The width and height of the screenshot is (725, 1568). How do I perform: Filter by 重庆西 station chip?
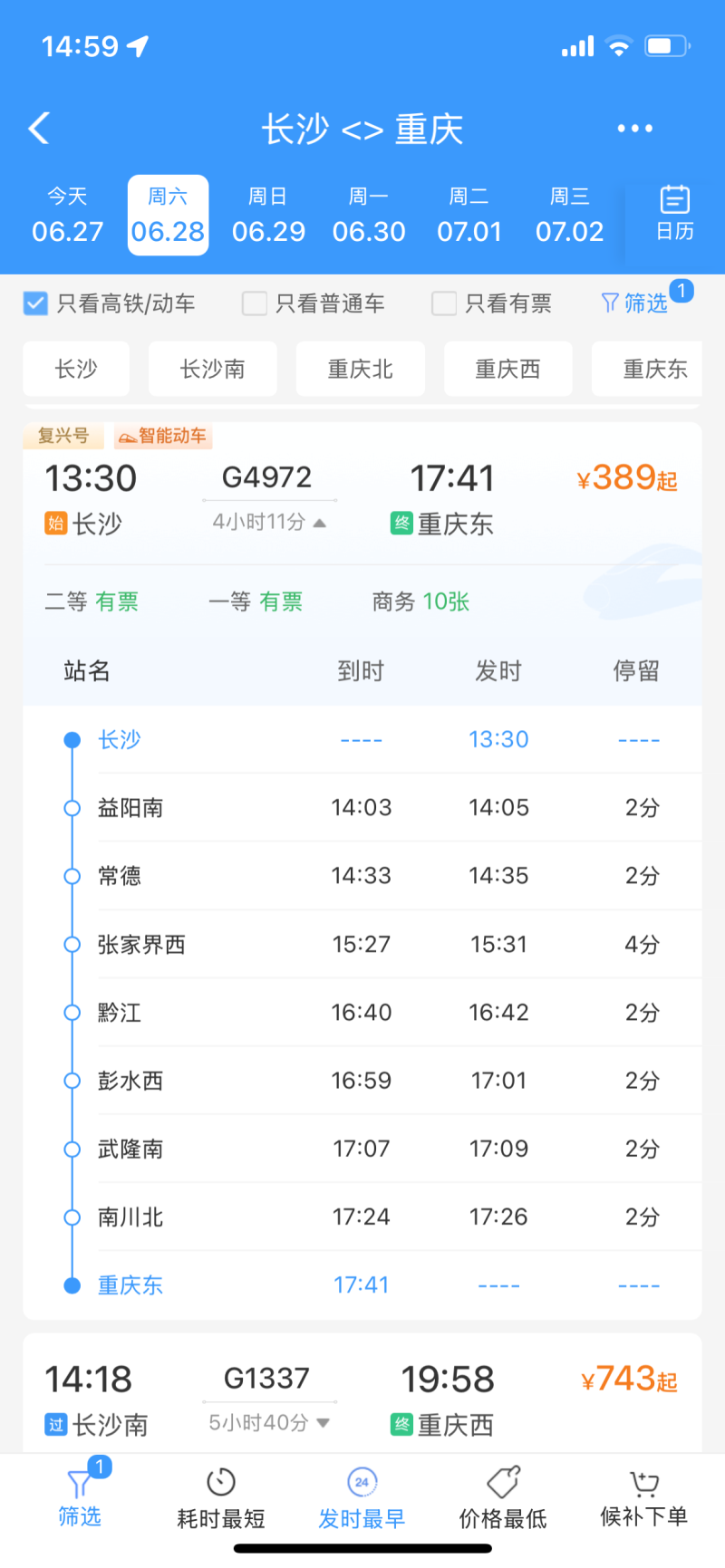click(x=508, y=369)
